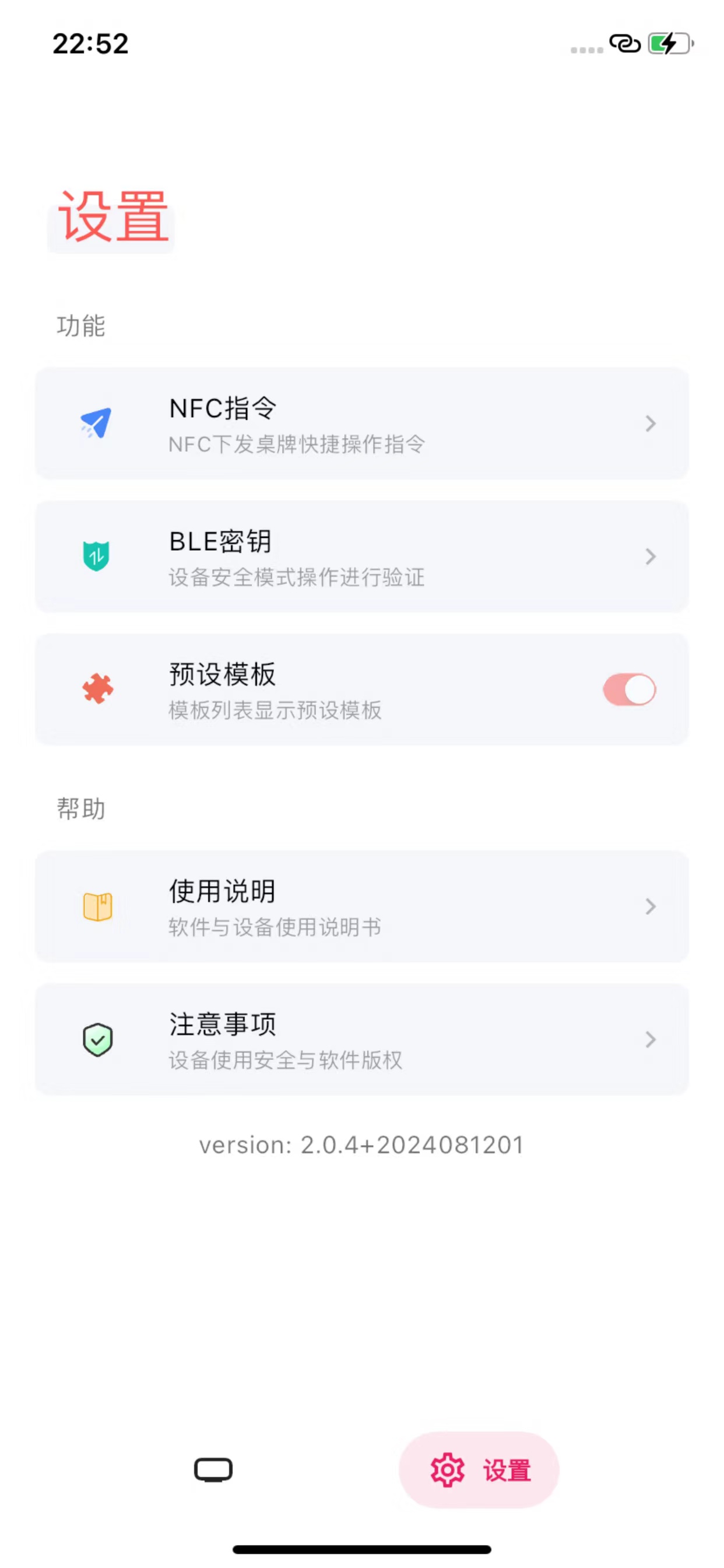Open 注意事项 safety and copyright notes
The image size is (724, 1568).
pos(361,1039)
